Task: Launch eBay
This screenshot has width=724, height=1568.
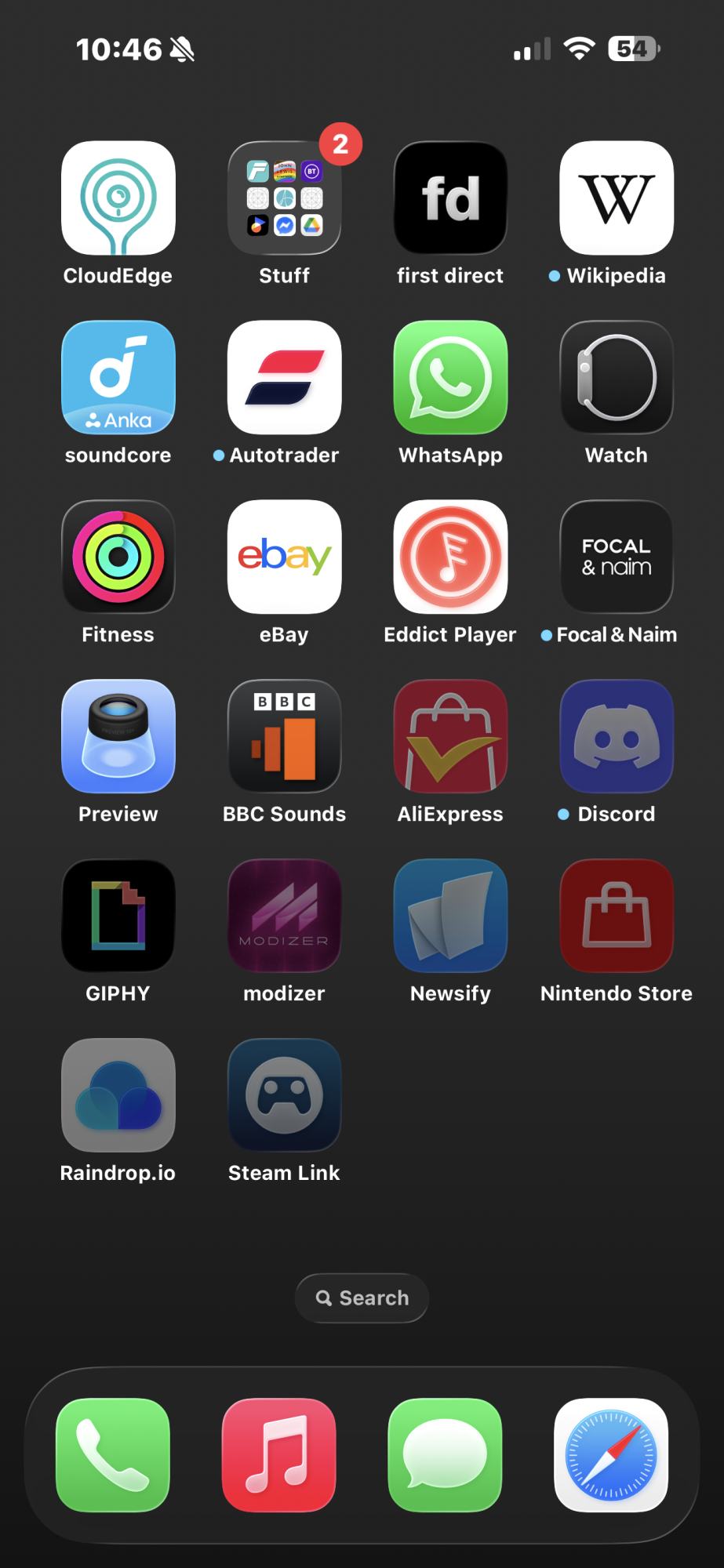Action: pyautogui.click(x=284, y=557)
